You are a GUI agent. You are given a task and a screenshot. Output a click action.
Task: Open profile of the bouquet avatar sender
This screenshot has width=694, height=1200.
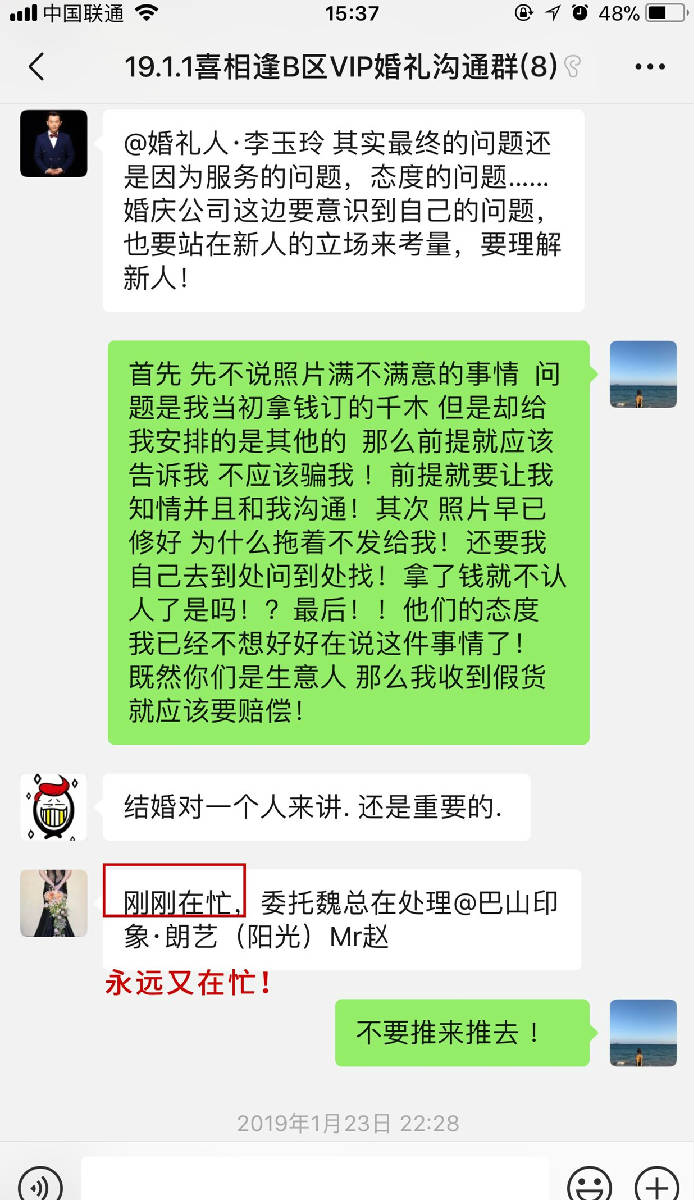pos(54,903)
